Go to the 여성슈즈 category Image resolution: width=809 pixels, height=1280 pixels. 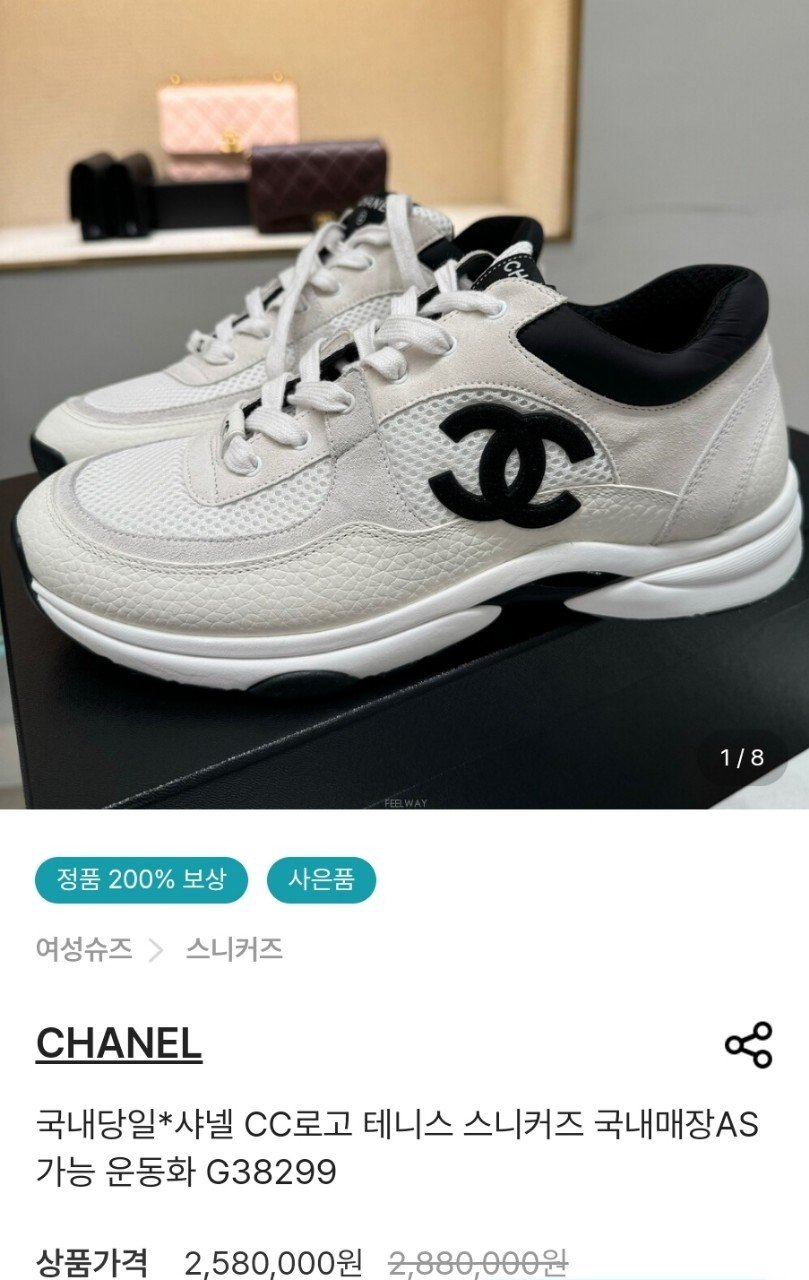coord(84,949)
